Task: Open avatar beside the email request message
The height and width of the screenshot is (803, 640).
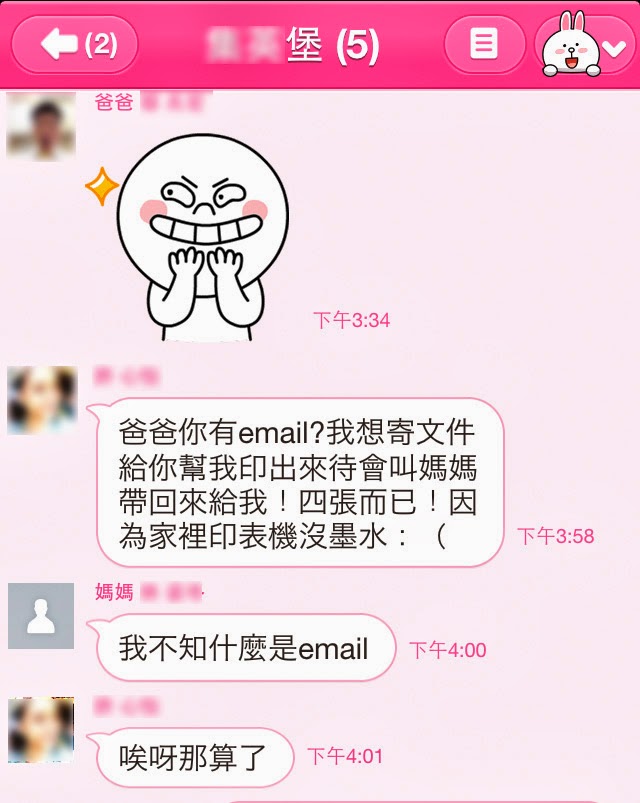Action: click(x=41, y=400)
